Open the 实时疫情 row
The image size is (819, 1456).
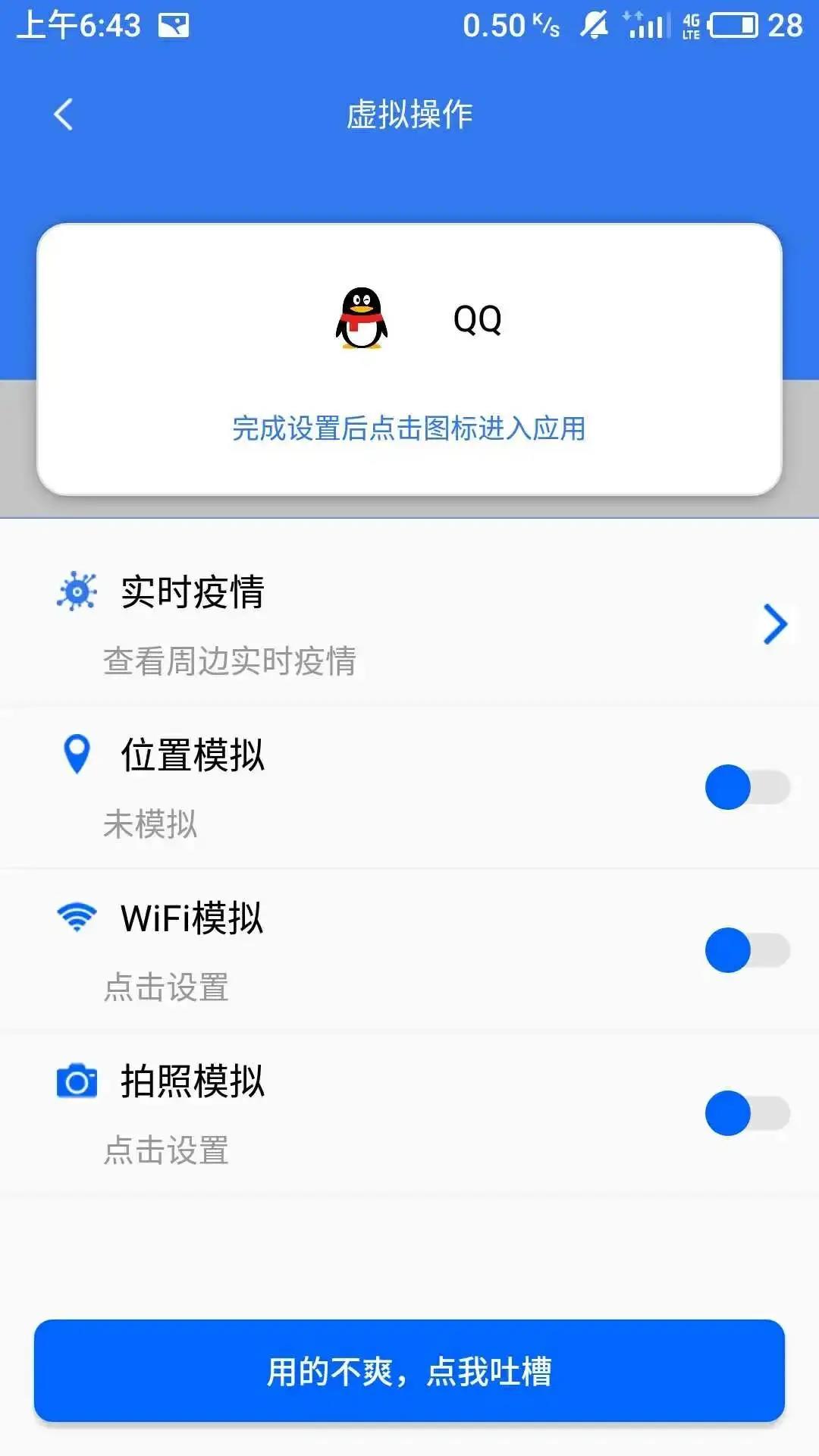pos(409,625)
